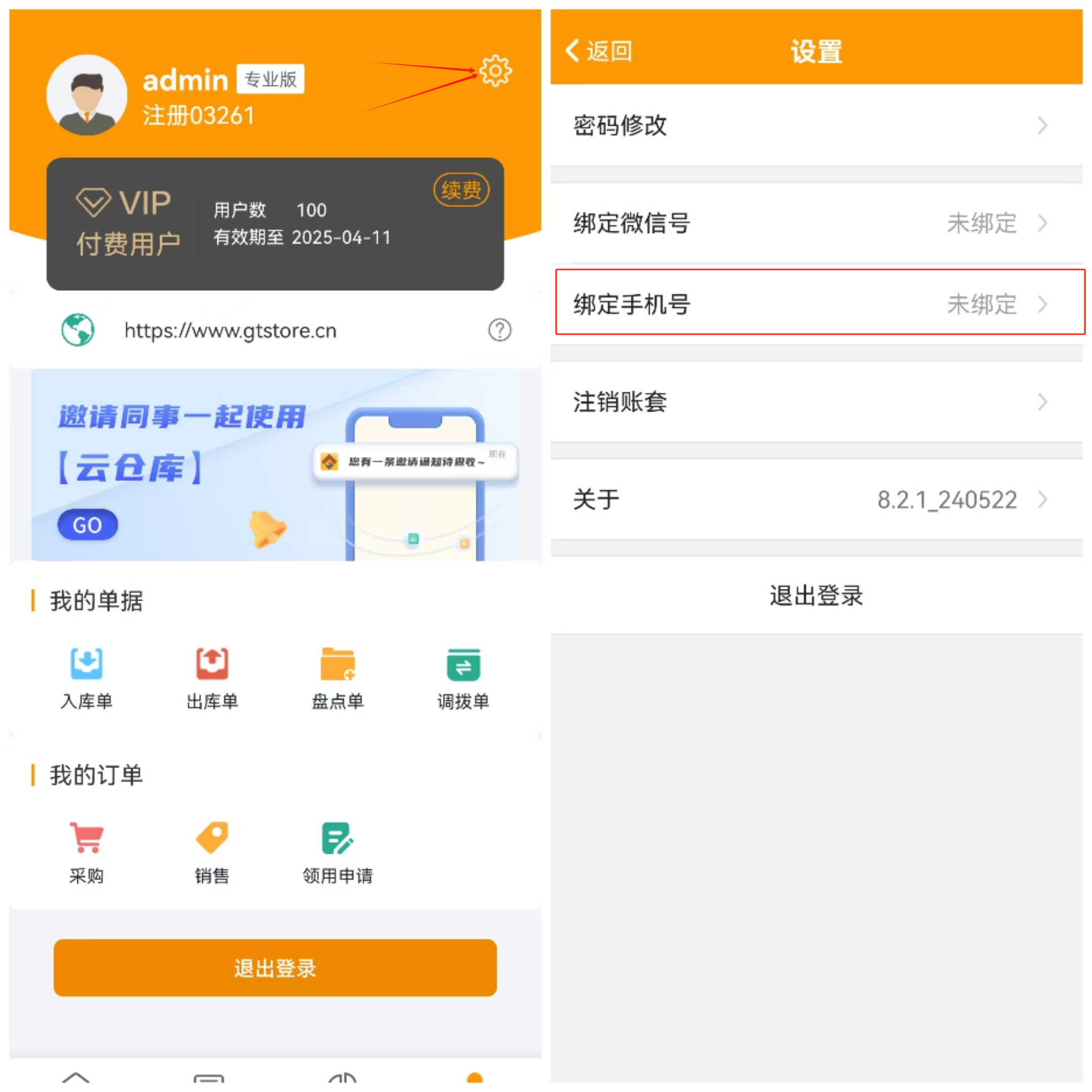Viewport: 1092px width, 1092px height.
Task: Open 调拨单 documents
Action: (x=463, y=677)
